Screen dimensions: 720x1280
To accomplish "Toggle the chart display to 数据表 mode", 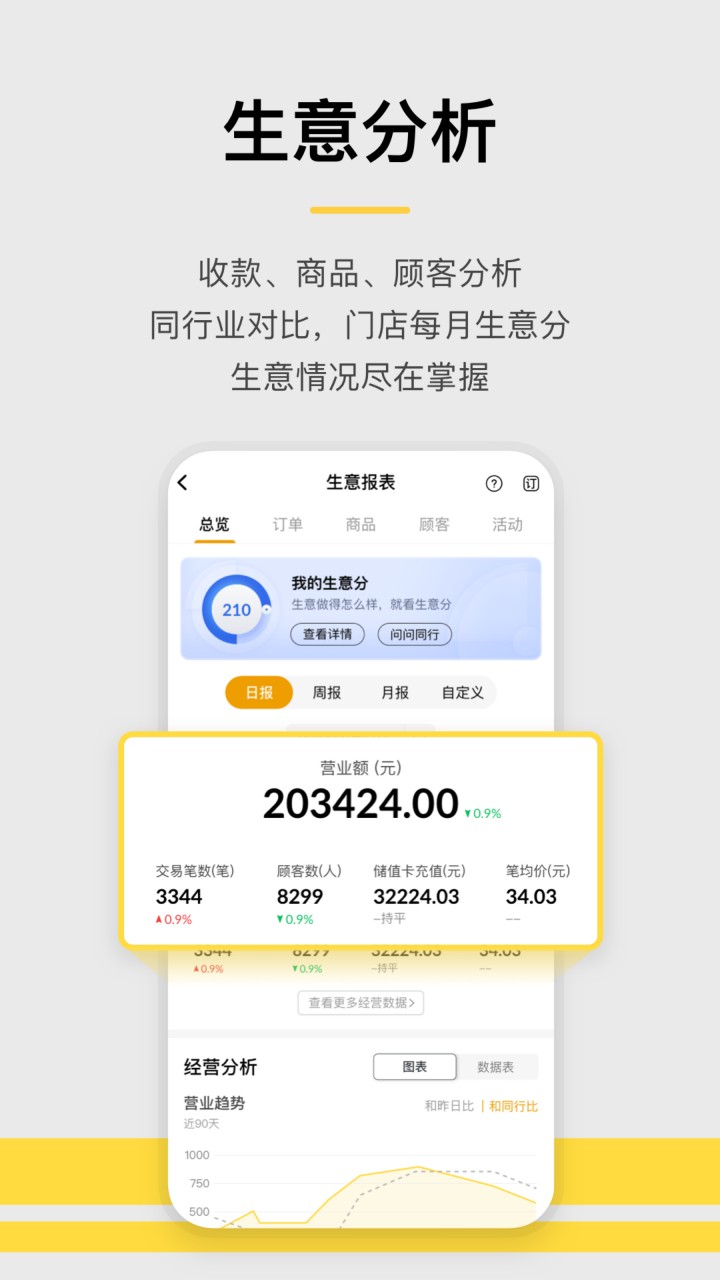I will tap(499, 1066).
